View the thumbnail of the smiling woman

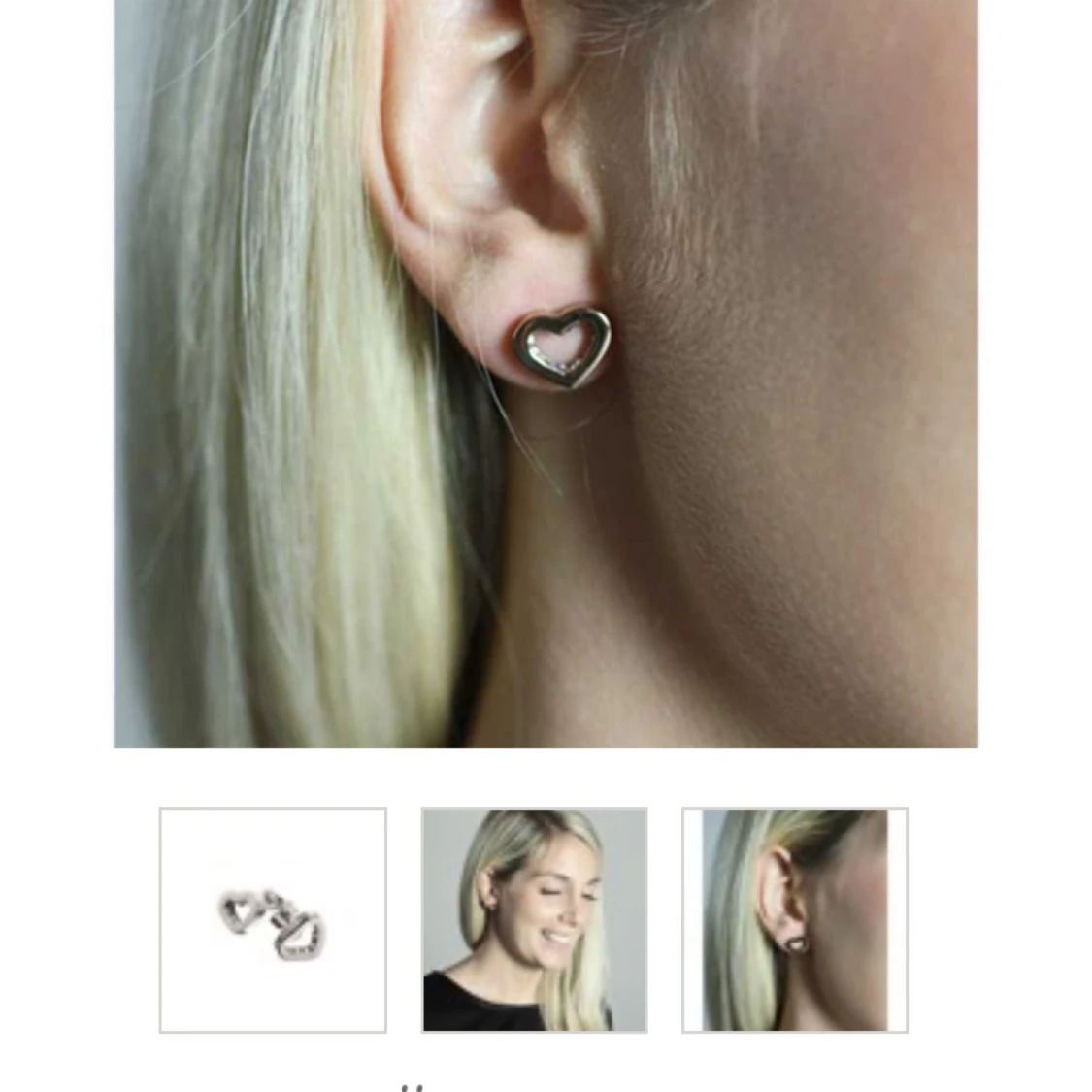(x=534, y=919)
